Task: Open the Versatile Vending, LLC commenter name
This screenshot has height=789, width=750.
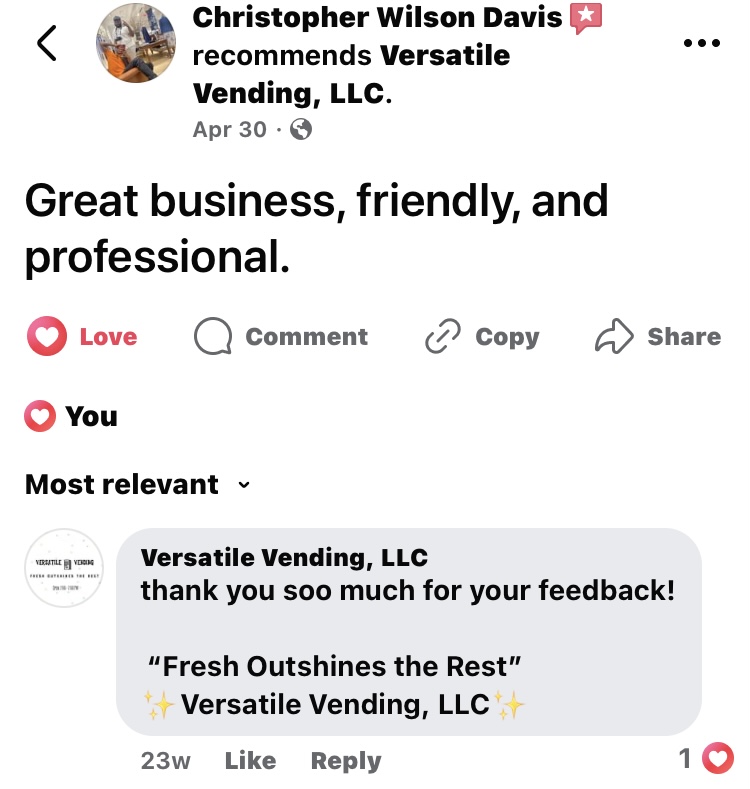Action: tap(285, 557)
